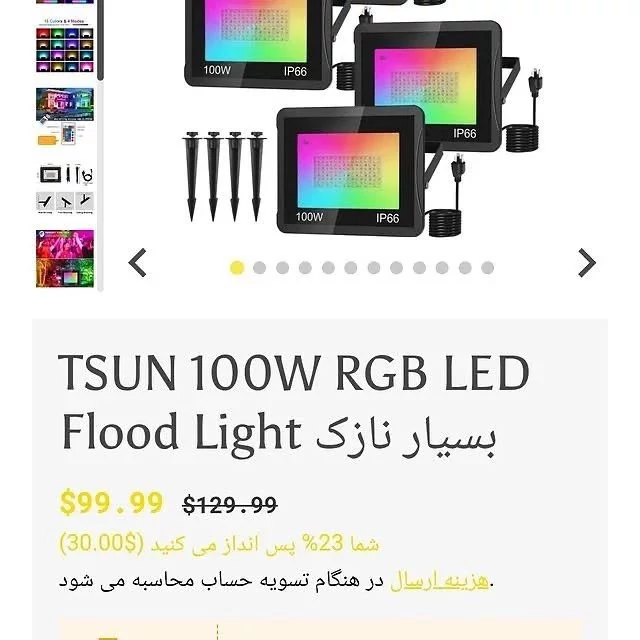Jump to the second image dot
This screenshot has width=640, height=640.
pos(260,267)
